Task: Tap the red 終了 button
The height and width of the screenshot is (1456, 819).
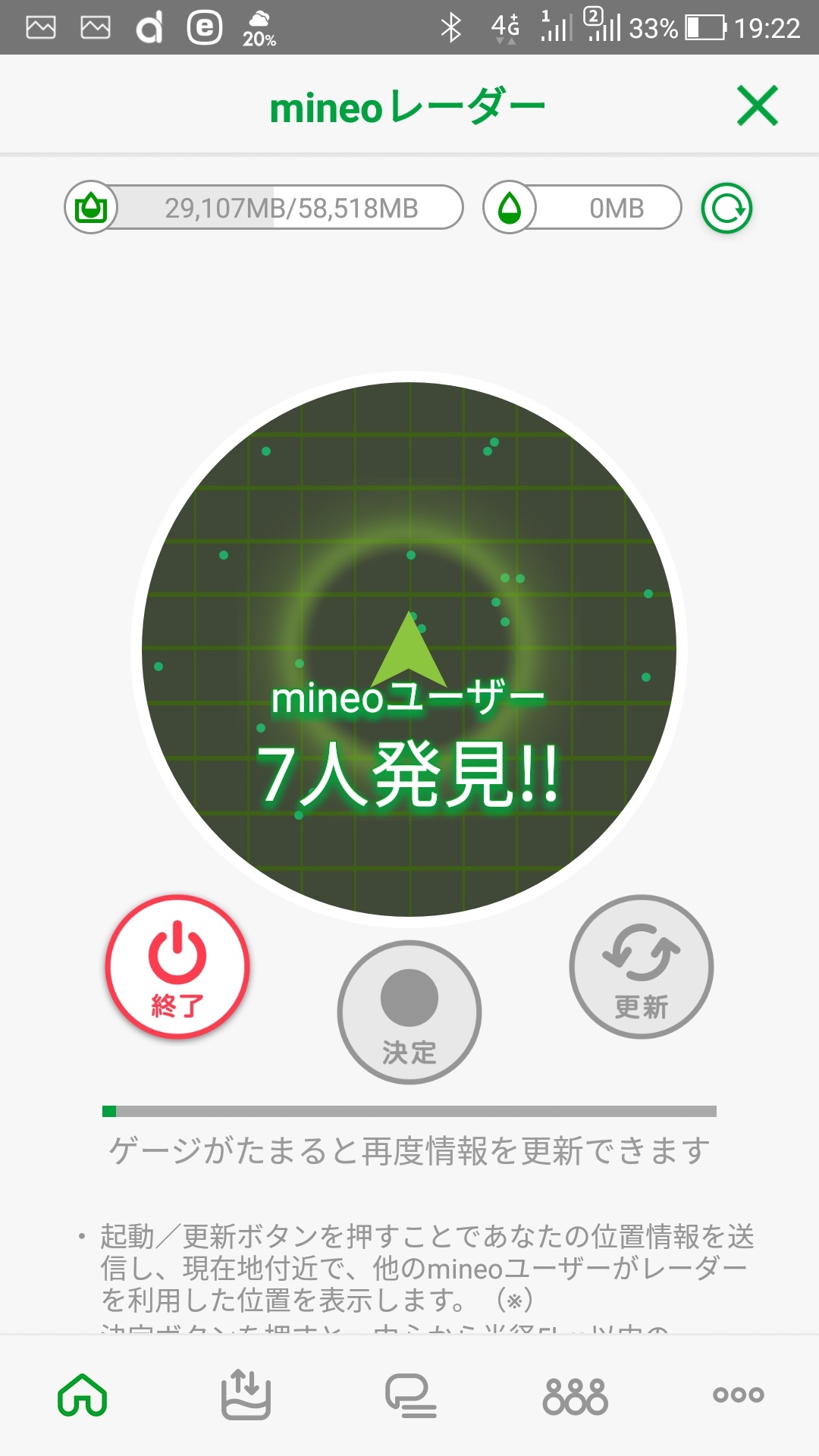Action: pyautogui.click(x=177, y=967)
